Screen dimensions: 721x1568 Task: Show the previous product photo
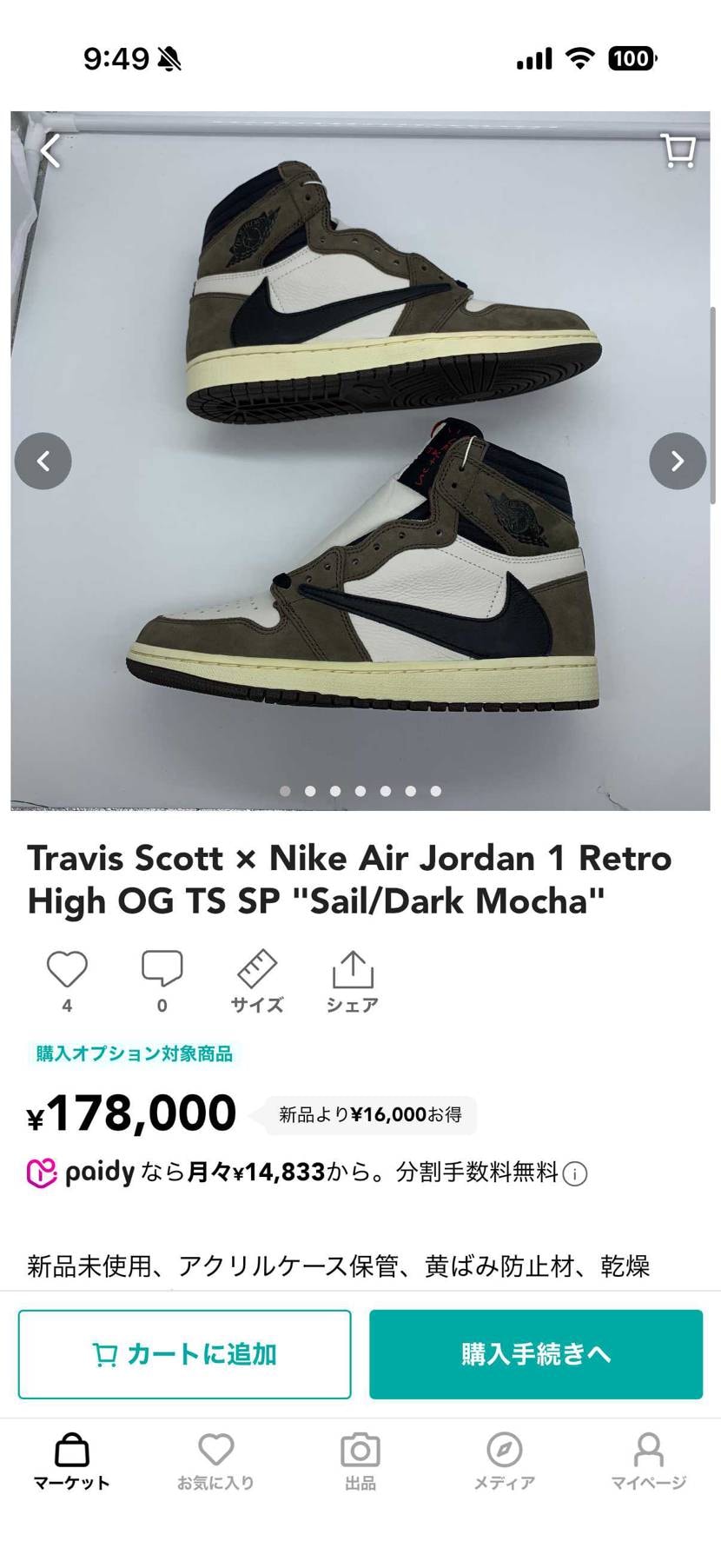pos(43,461)
